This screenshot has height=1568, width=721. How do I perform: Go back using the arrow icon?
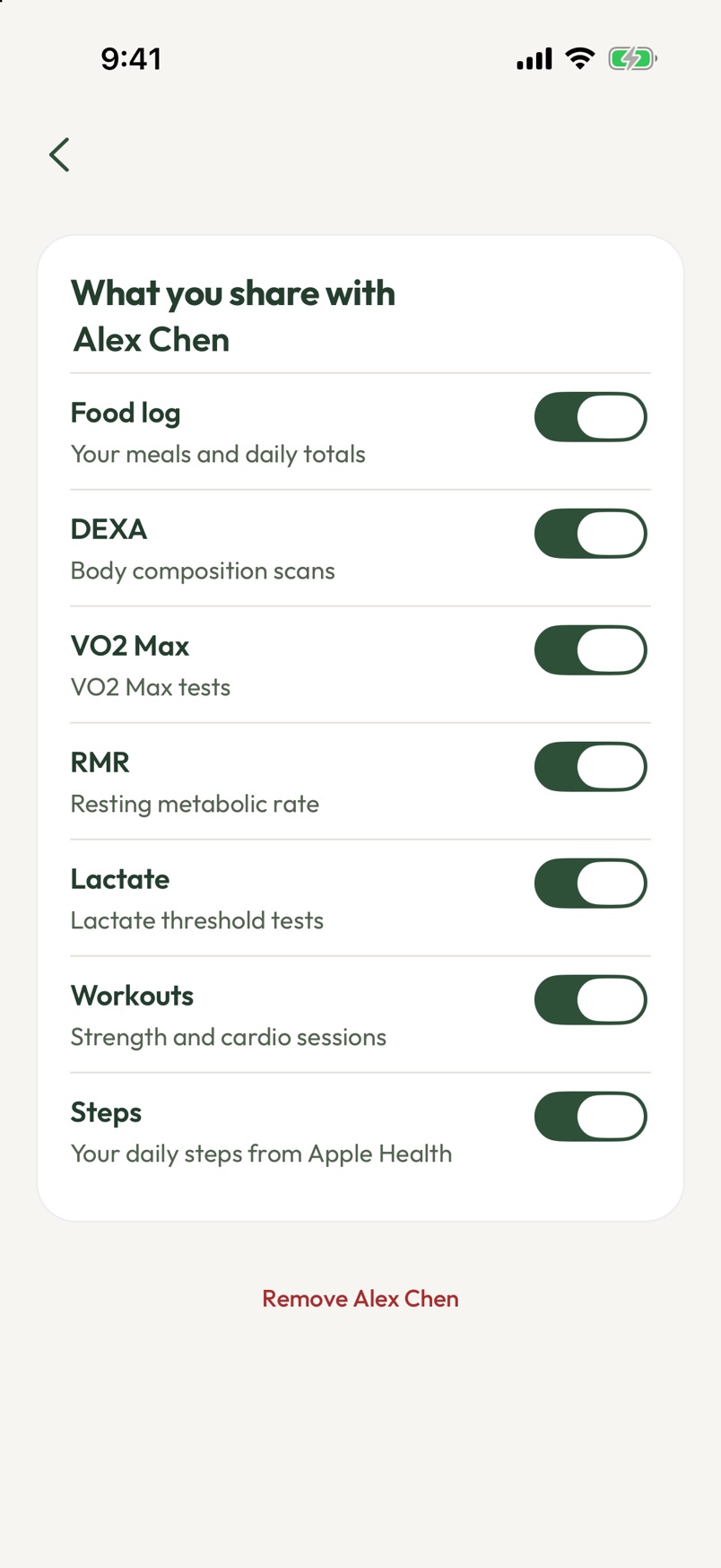pyautogui.click(x=59, y=154)
